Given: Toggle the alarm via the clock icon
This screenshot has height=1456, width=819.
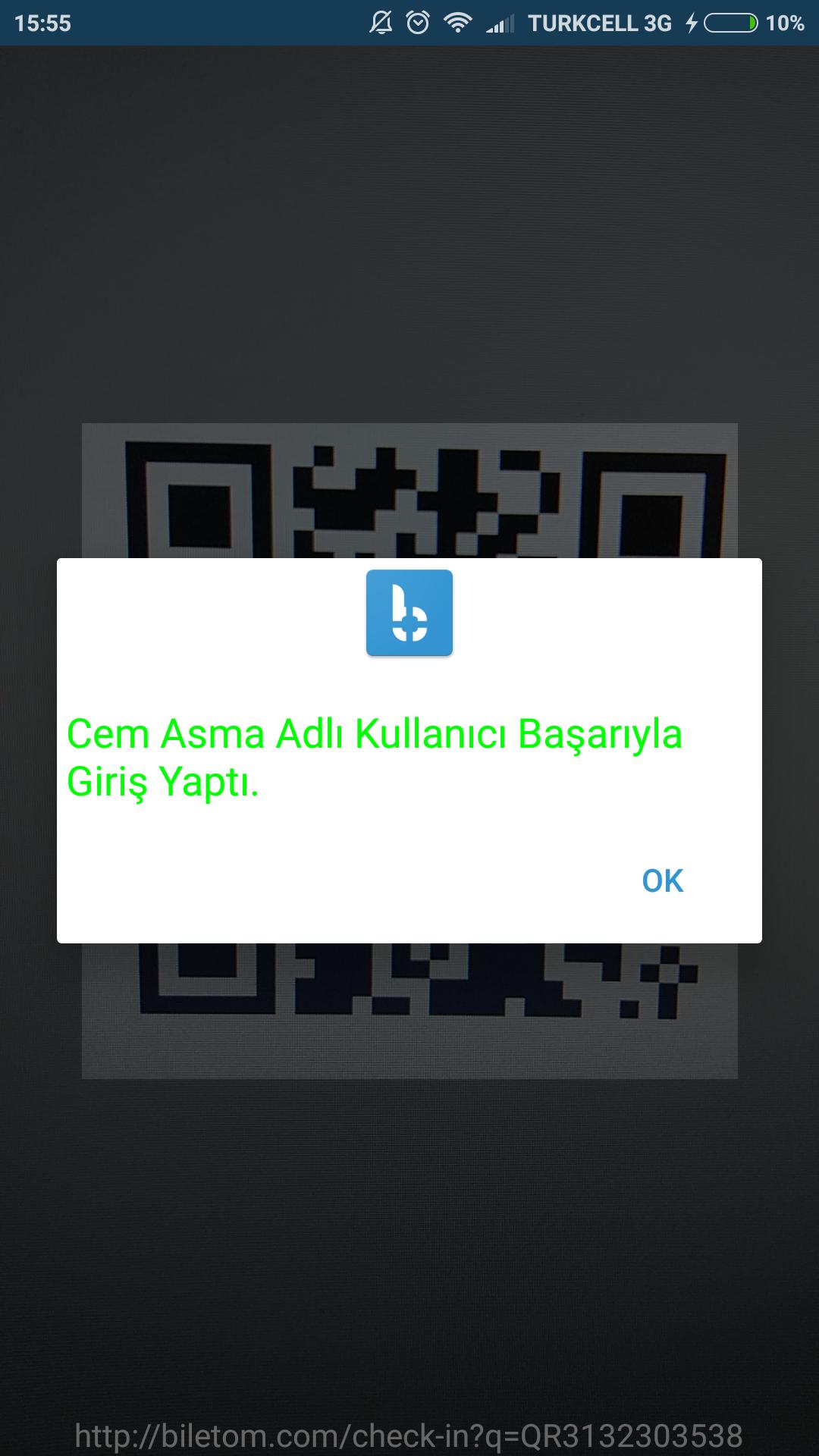Looking at the screenshot, I should click(419, 23).
